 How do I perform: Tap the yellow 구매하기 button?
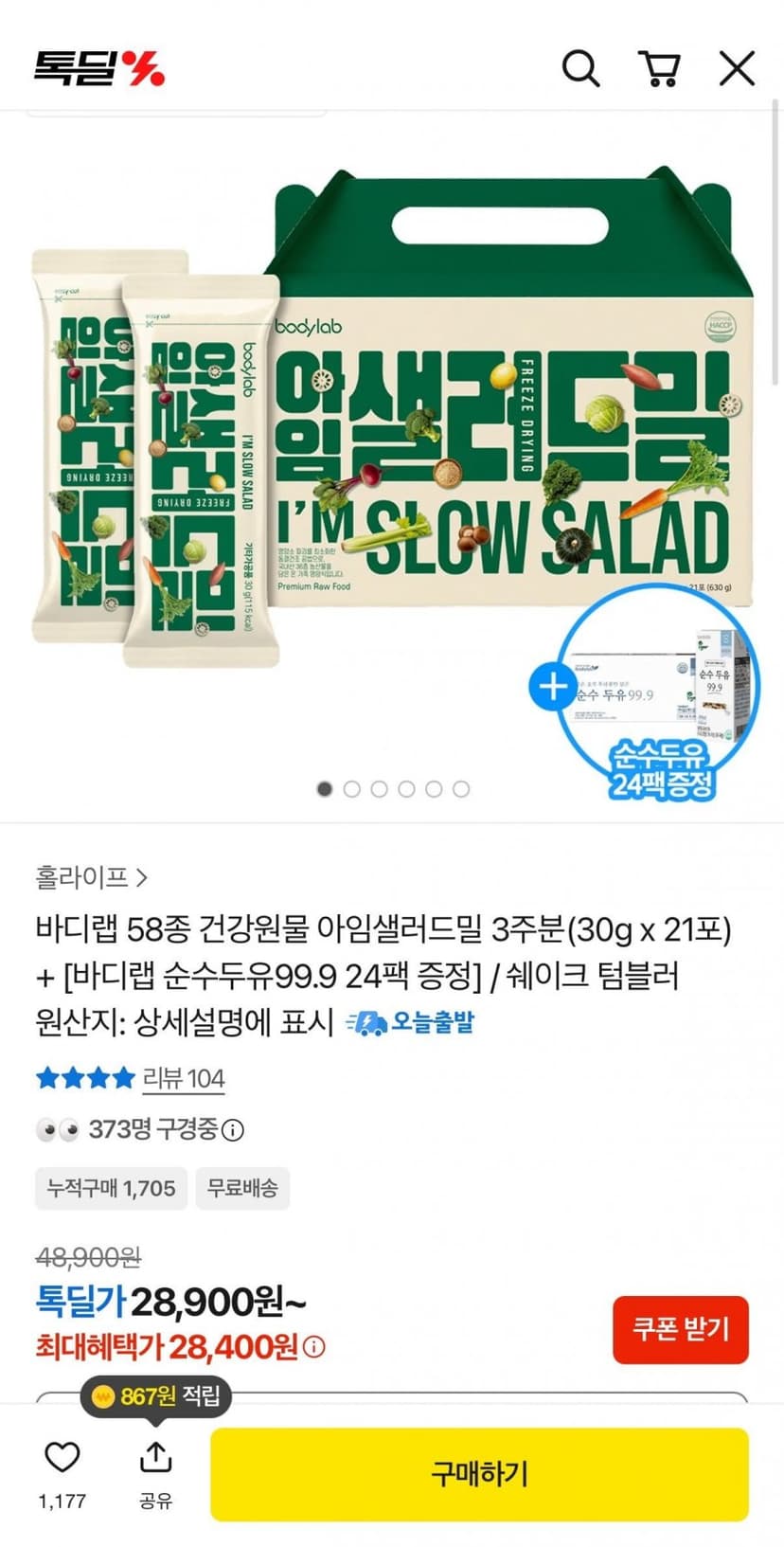coord(479,1474)
